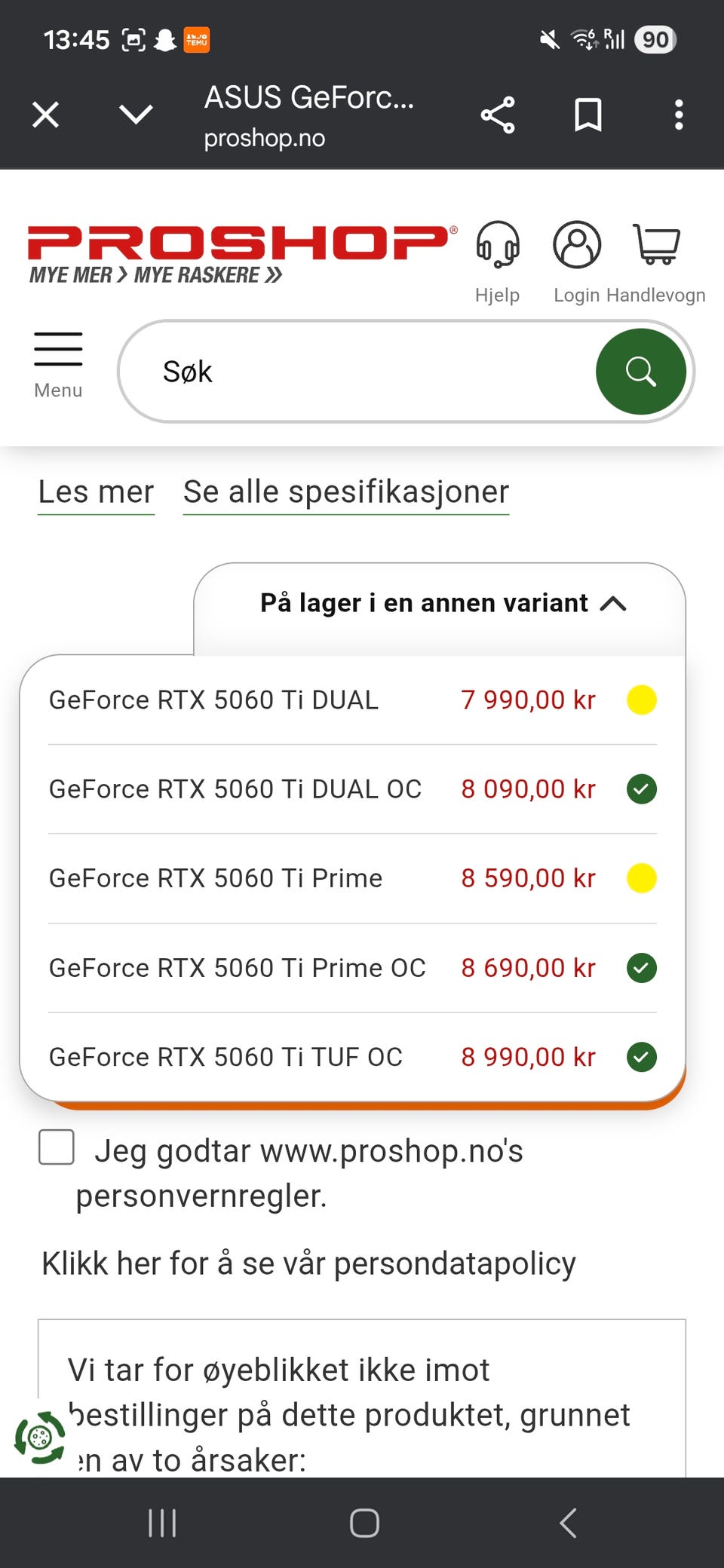The width and height of the screenshot is (724, 1568).
Task: Share this product page
Action: (498, 115)
